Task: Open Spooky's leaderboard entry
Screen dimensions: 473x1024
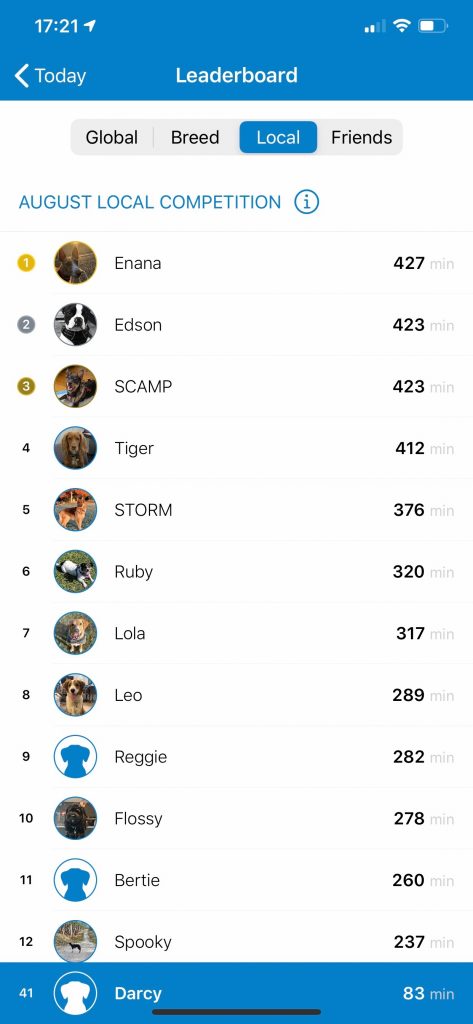Action: coord(236,937)
